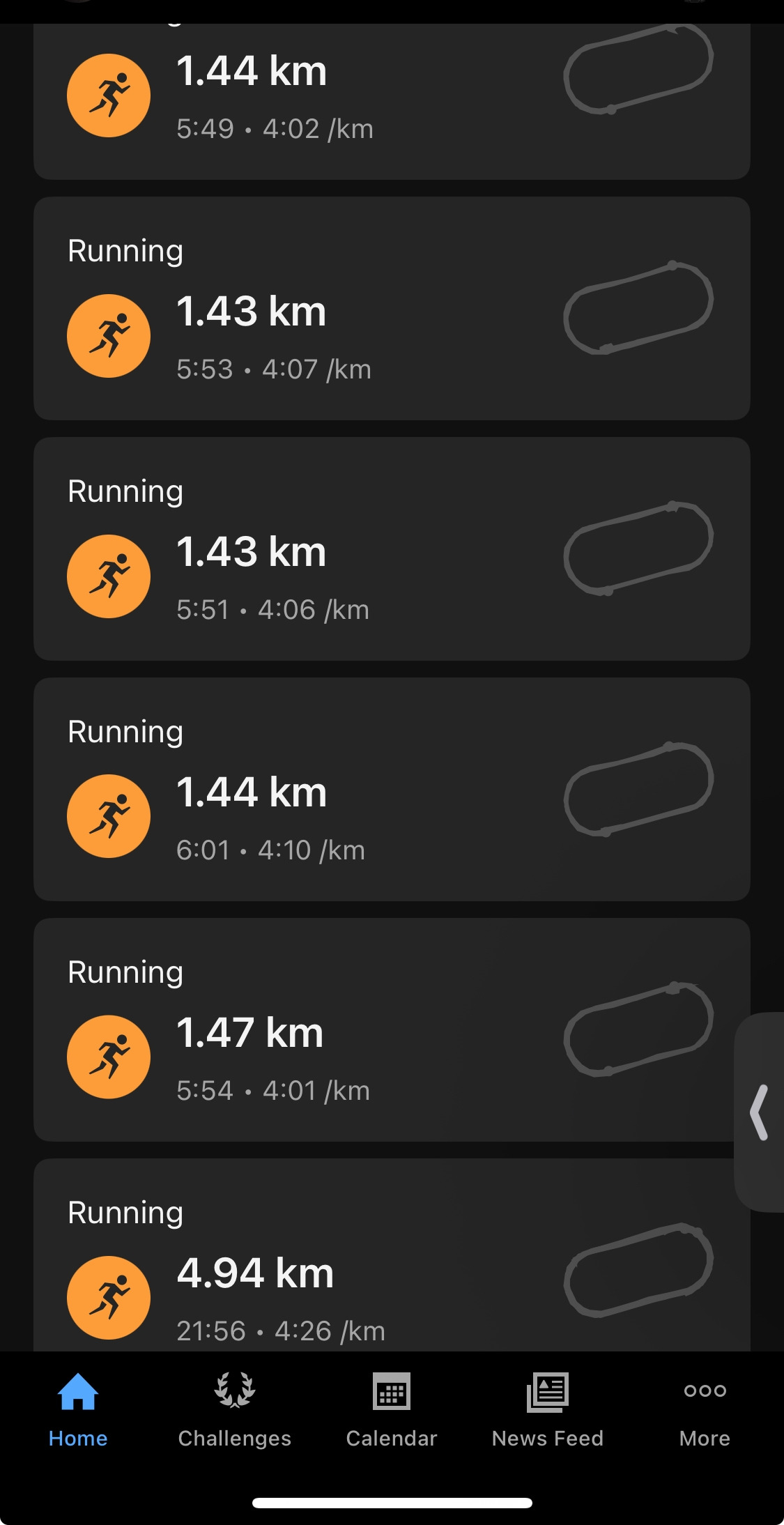Open the More menu tab
Viewport: 784px width, 1525px height.
(705, 1409)
